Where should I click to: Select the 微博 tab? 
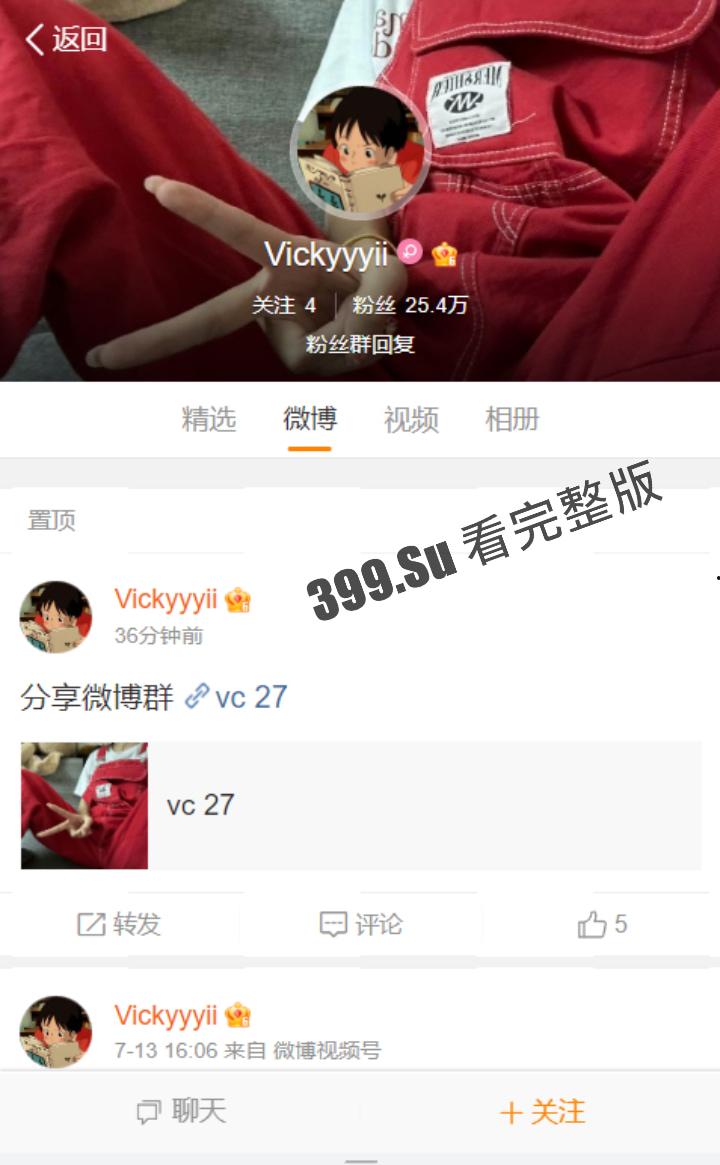click(309, 419)
